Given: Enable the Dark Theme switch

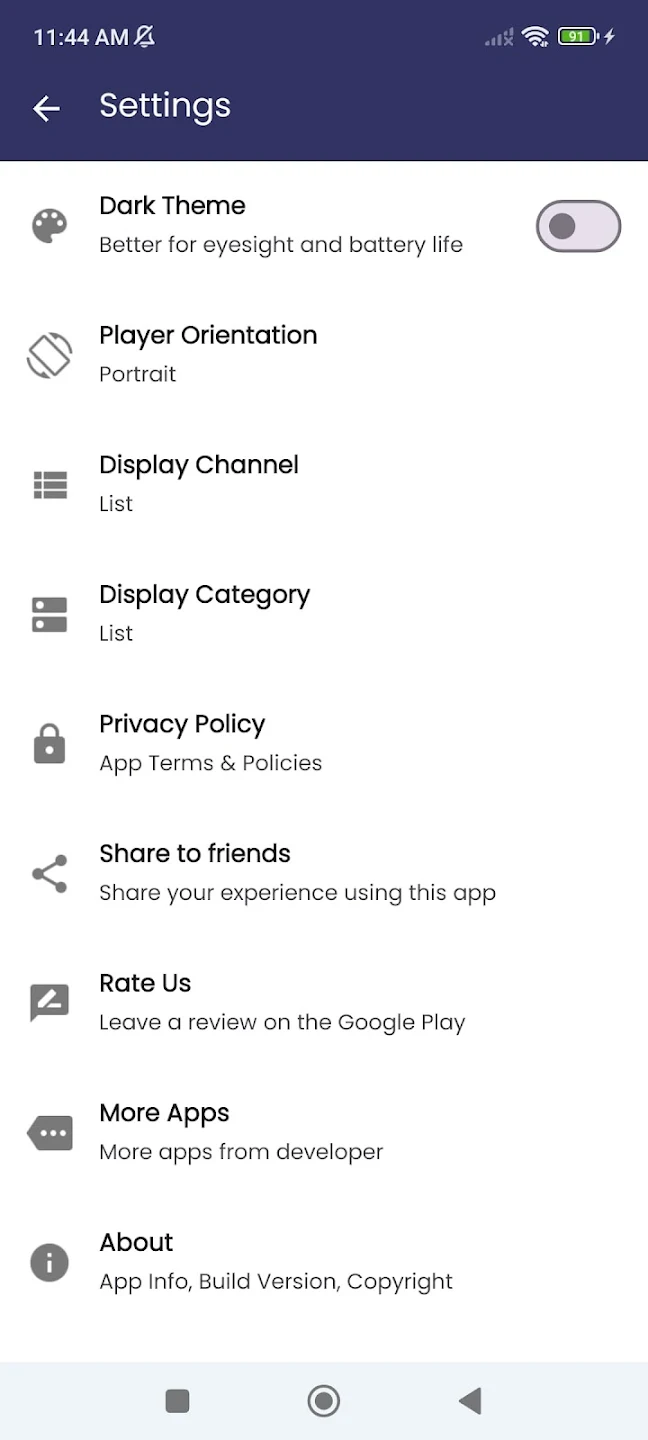Looking at the screenshot, I should (578, 226).
